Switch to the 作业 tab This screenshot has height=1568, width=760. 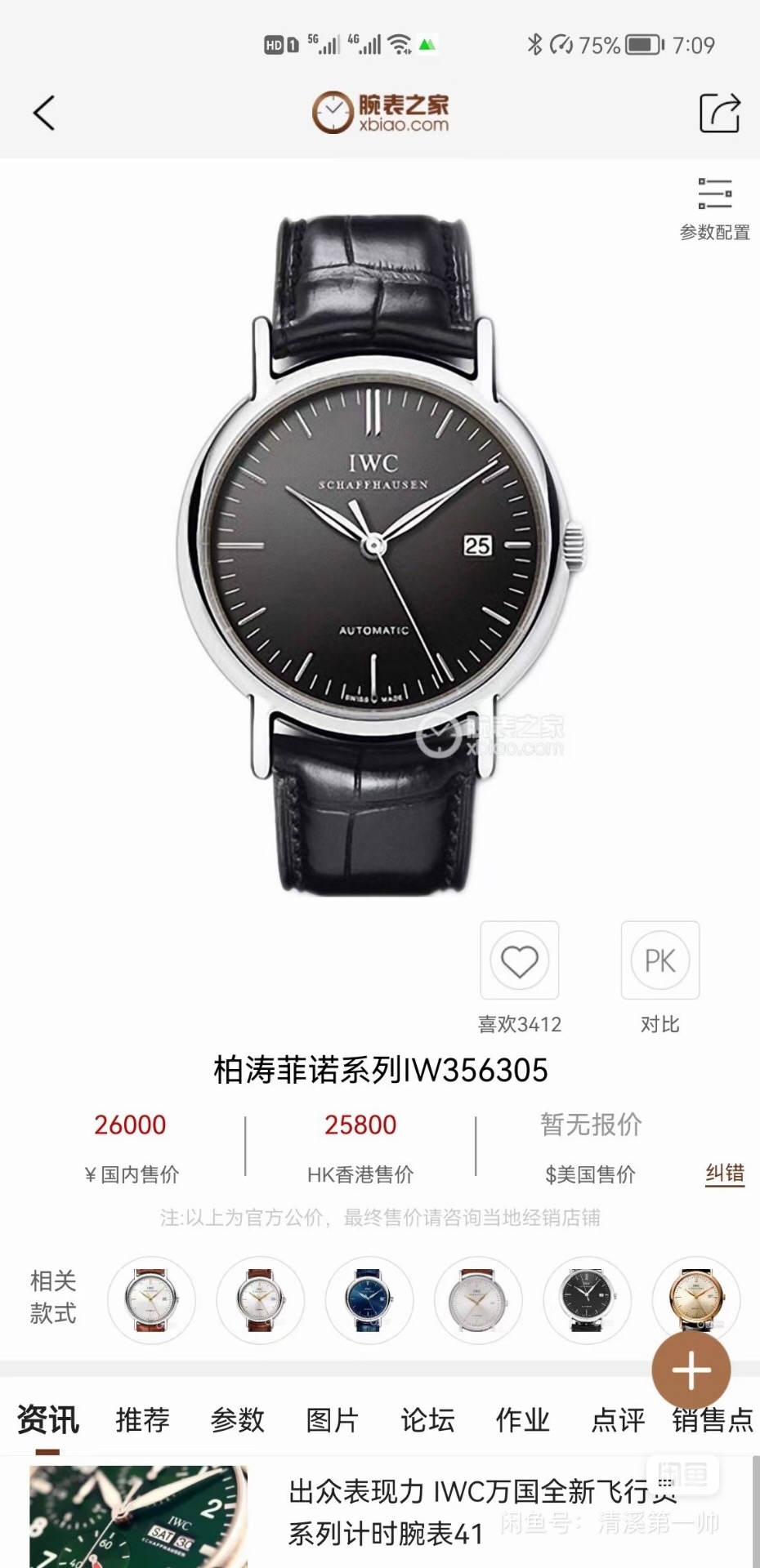click(522, 1421)
